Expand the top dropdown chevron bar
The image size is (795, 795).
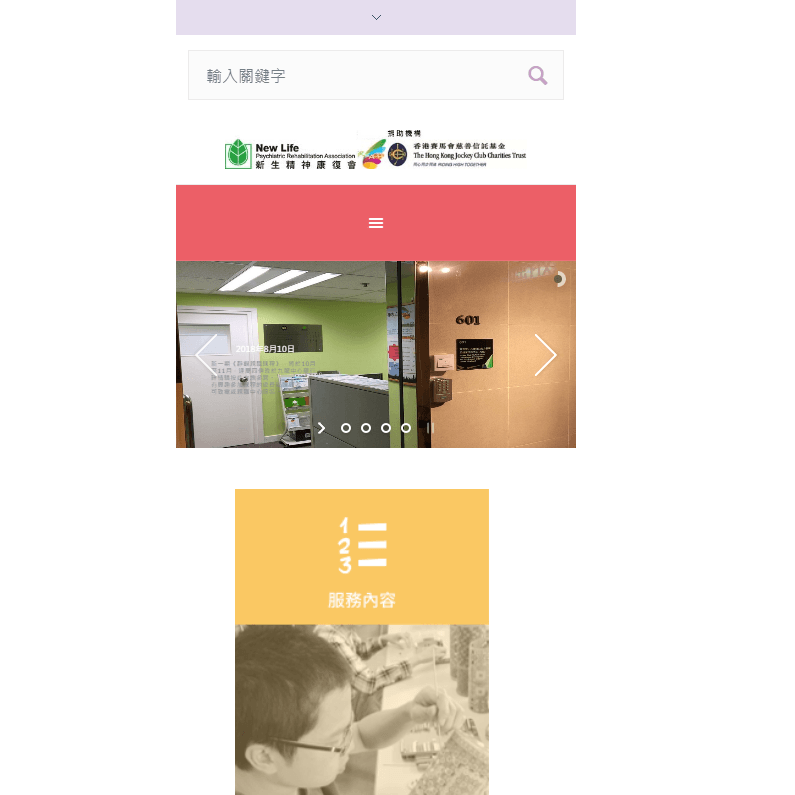point(376,17)
